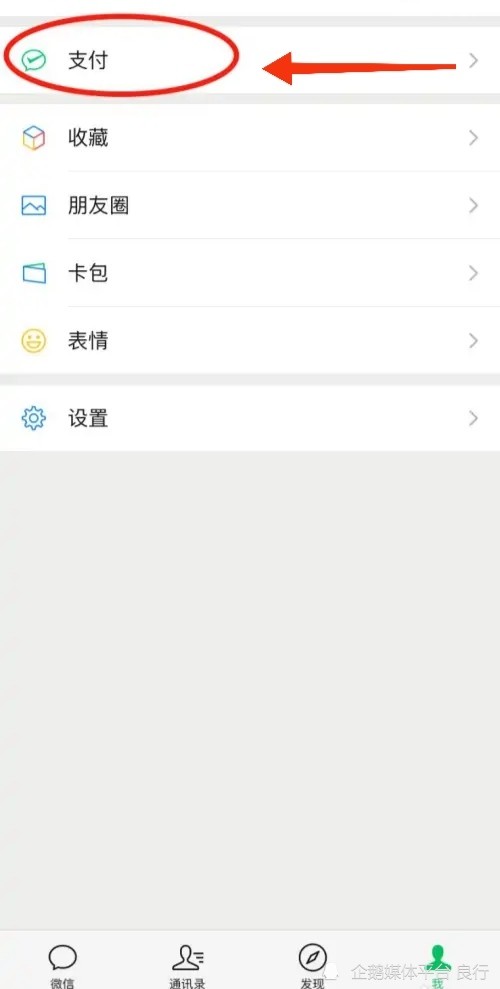Switch to the 通讯录 contacts tab

[187, 965]
